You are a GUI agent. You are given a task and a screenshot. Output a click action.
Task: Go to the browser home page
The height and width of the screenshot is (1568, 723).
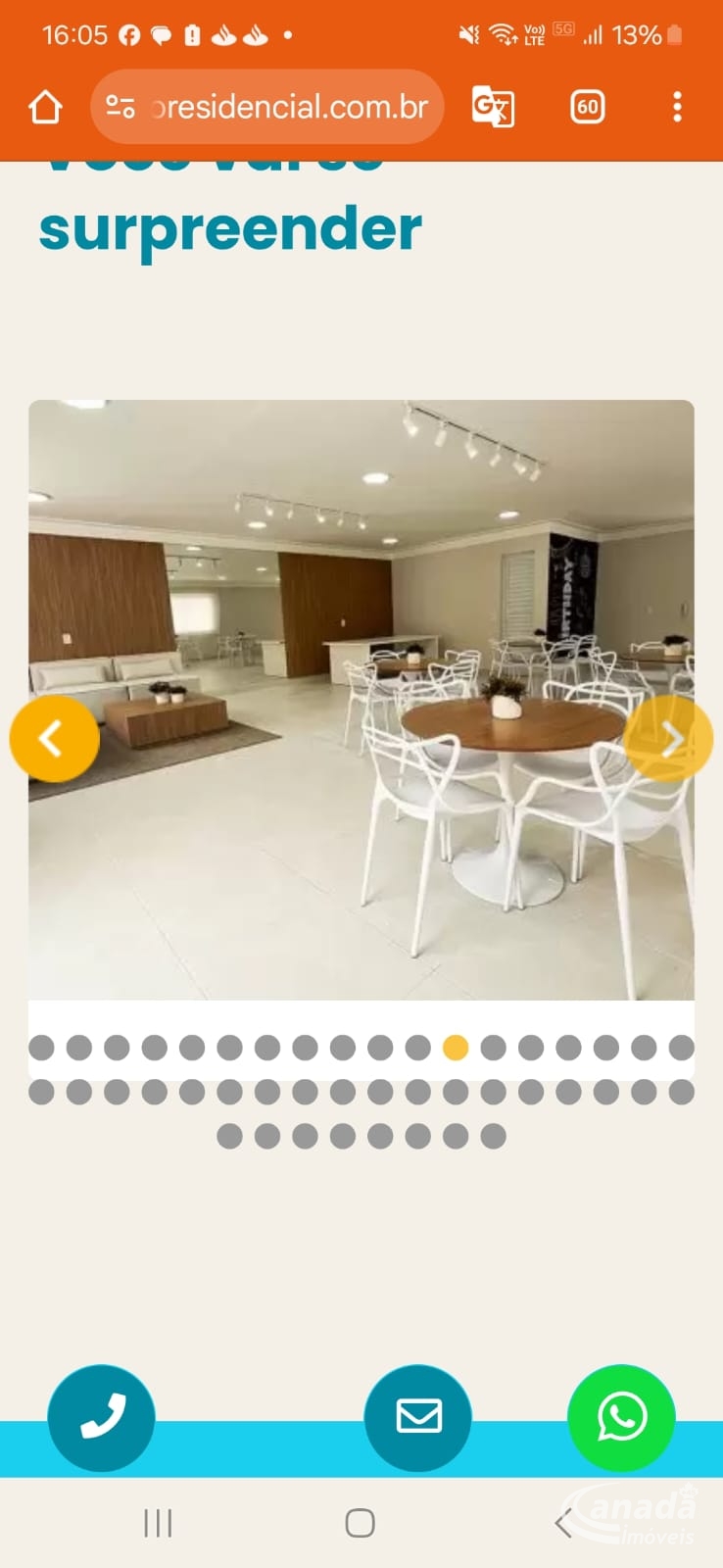(45, 107)
